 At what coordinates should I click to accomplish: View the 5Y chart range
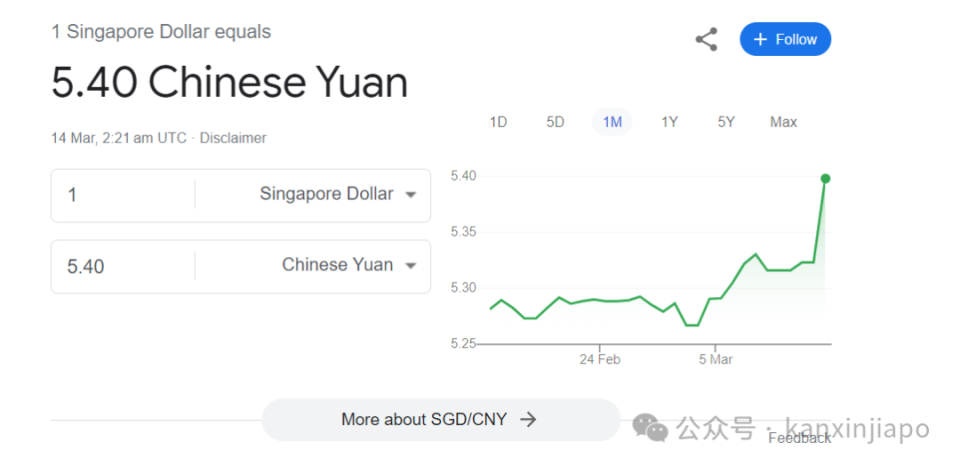726,122
